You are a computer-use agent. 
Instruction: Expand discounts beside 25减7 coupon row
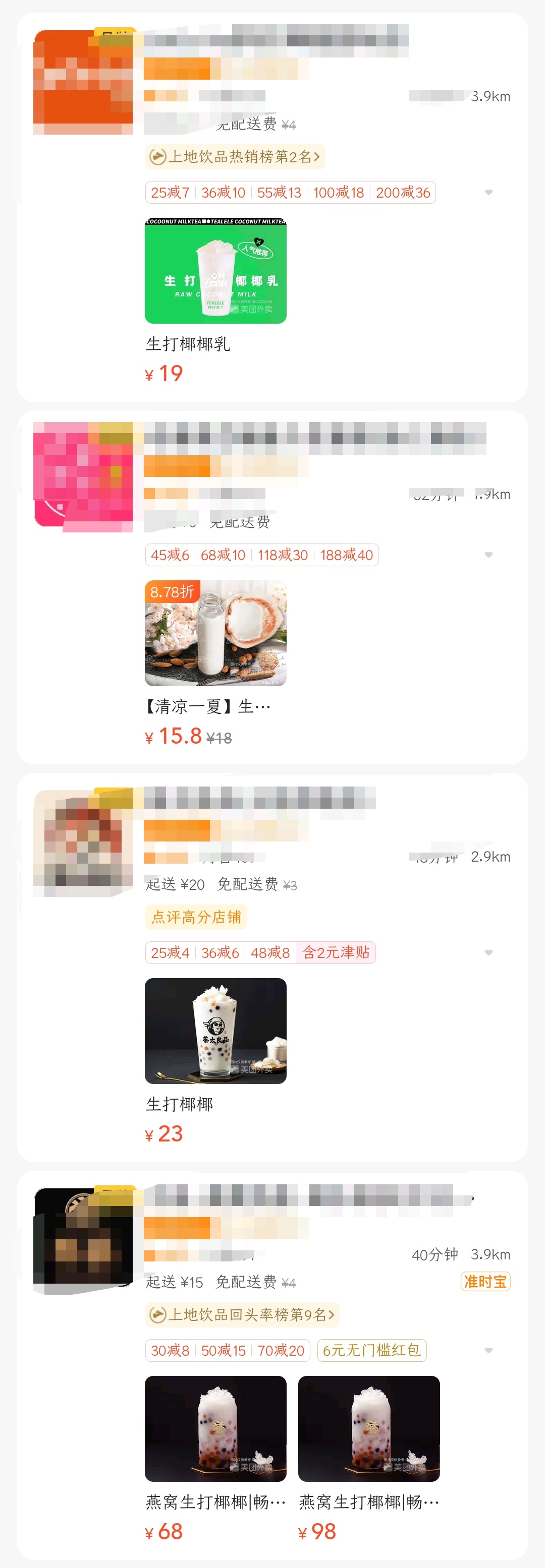tap(488, 193)
